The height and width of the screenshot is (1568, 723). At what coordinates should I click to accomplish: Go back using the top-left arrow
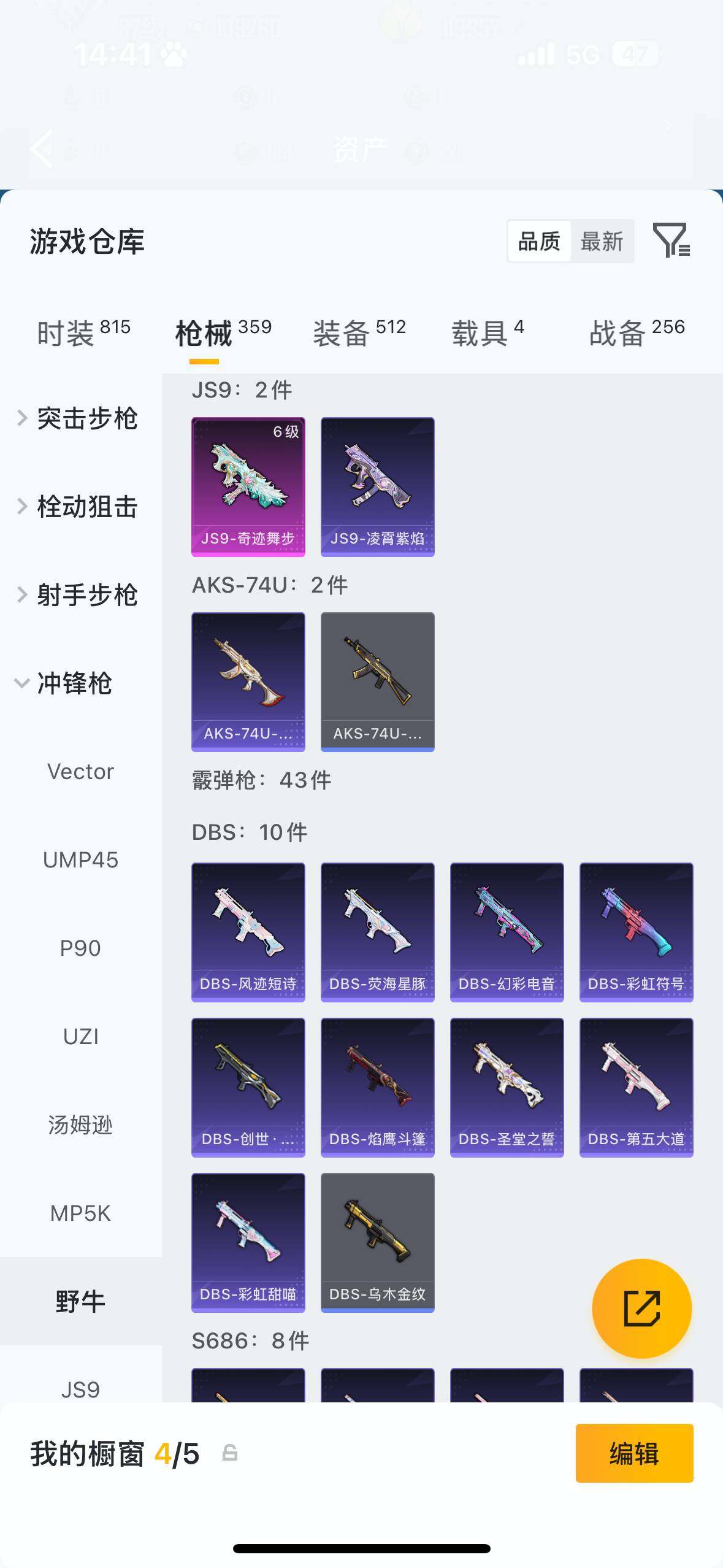(42, 148)
